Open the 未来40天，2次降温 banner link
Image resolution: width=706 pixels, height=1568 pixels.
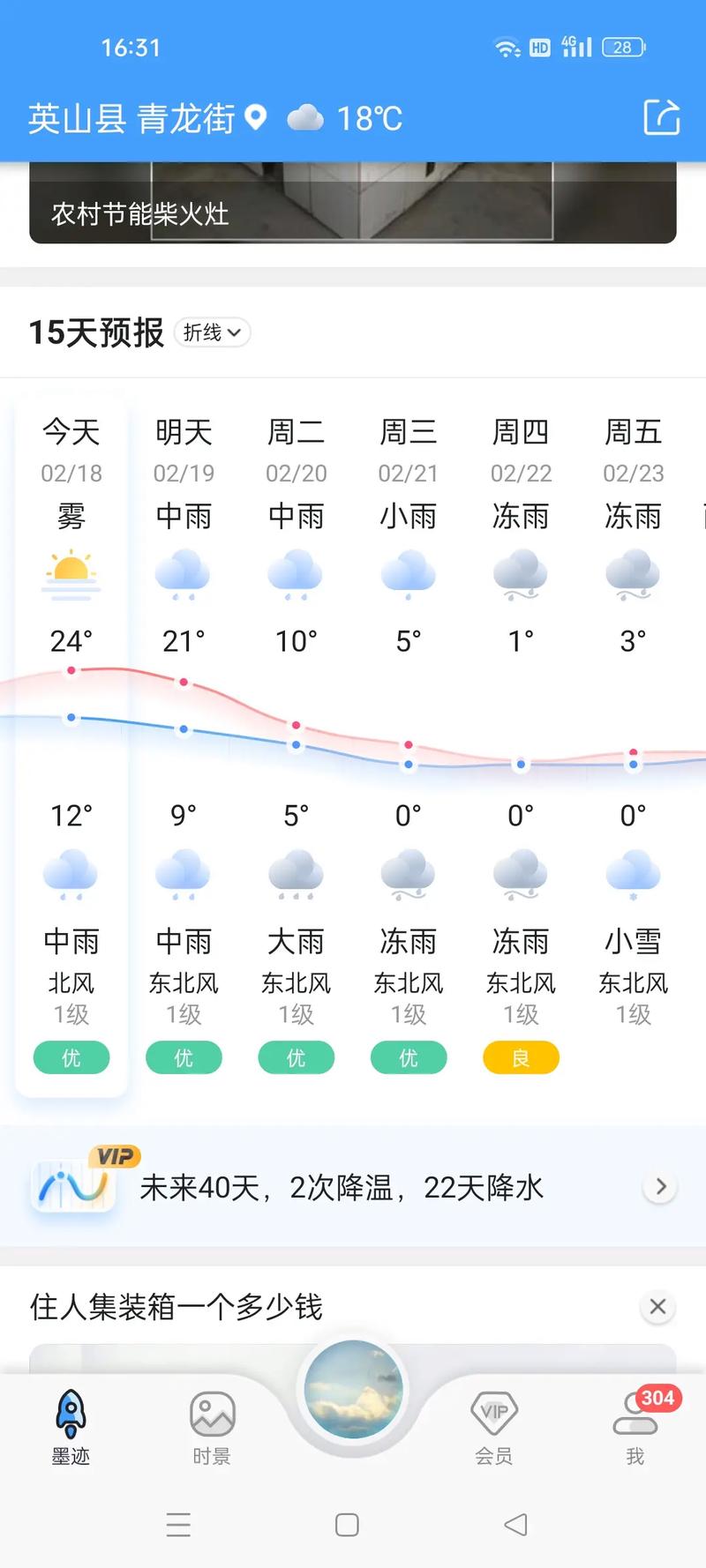(x=344, y=1186)
